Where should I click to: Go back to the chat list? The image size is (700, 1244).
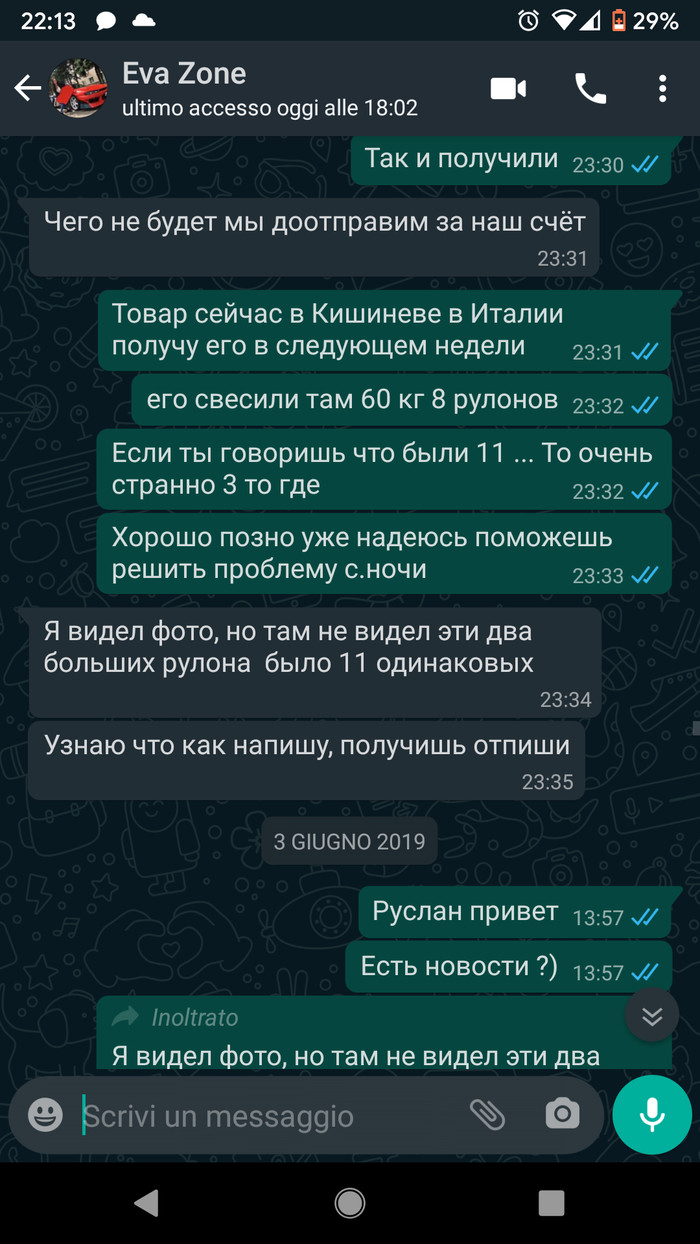[x=27, y=89]
